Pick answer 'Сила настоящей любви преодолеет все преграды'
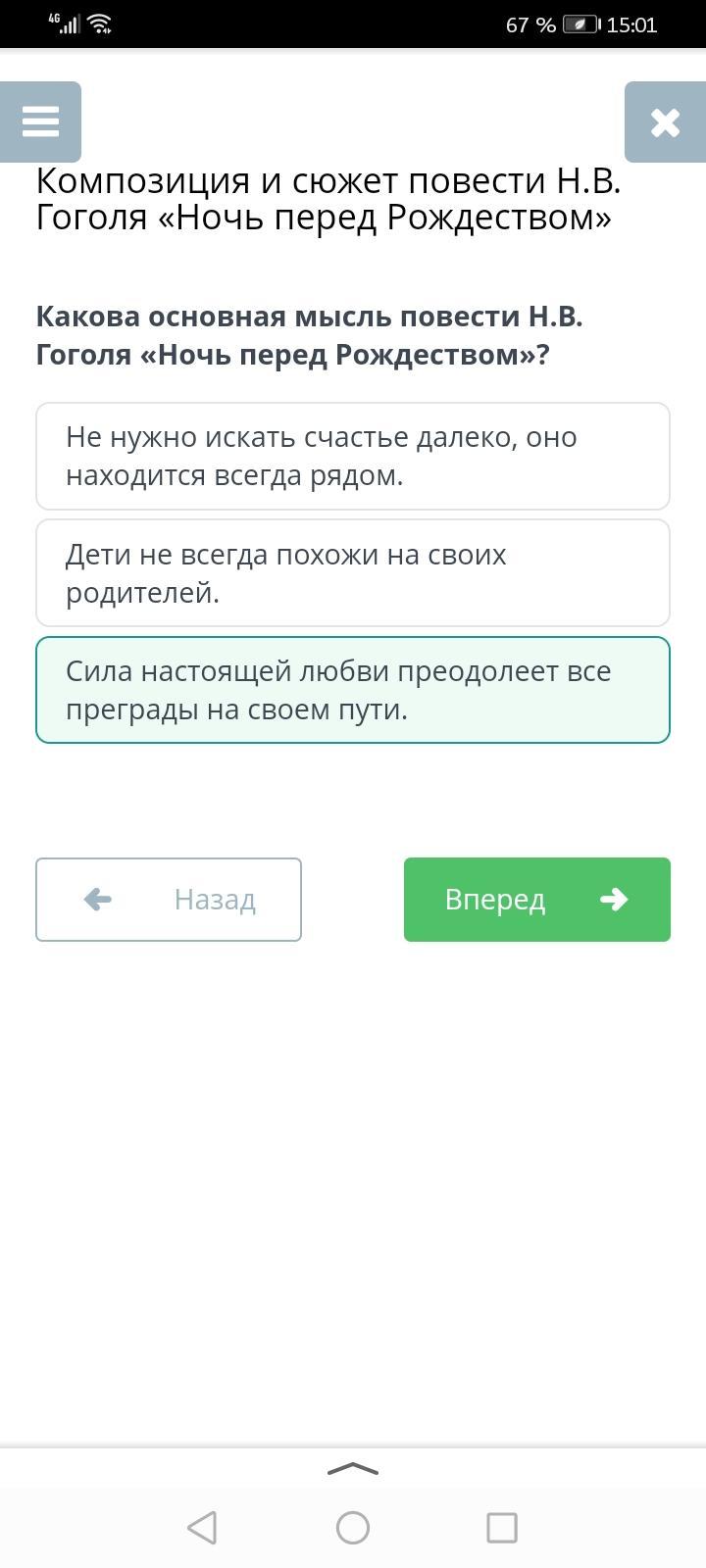Screen dimensions: 706x1568 pos(353,690)
